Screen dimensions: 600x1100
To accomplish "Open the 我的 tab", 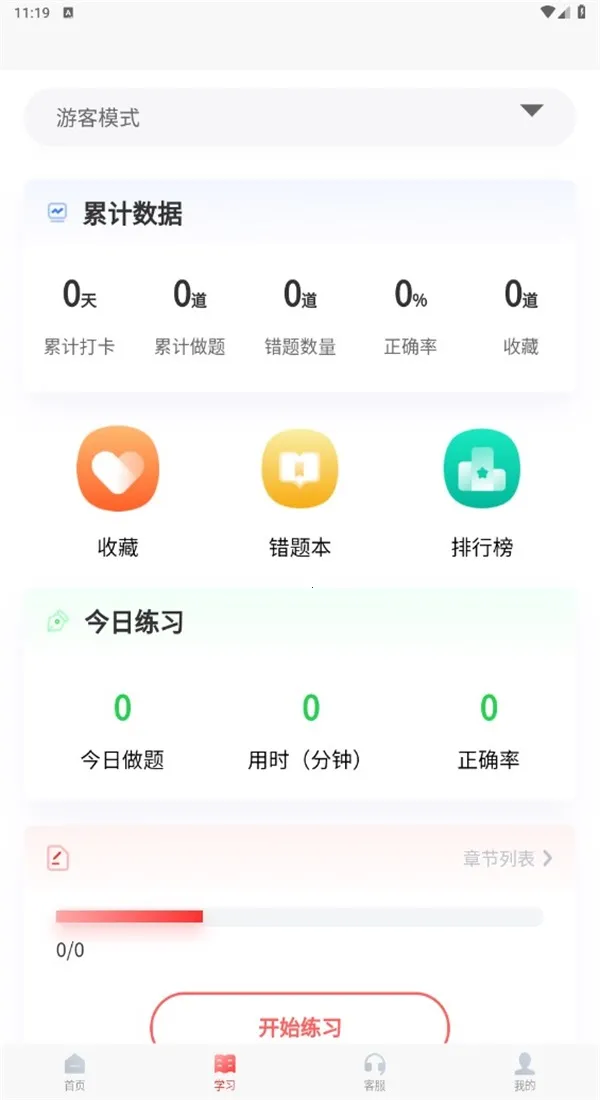I will coord(525,1071).
